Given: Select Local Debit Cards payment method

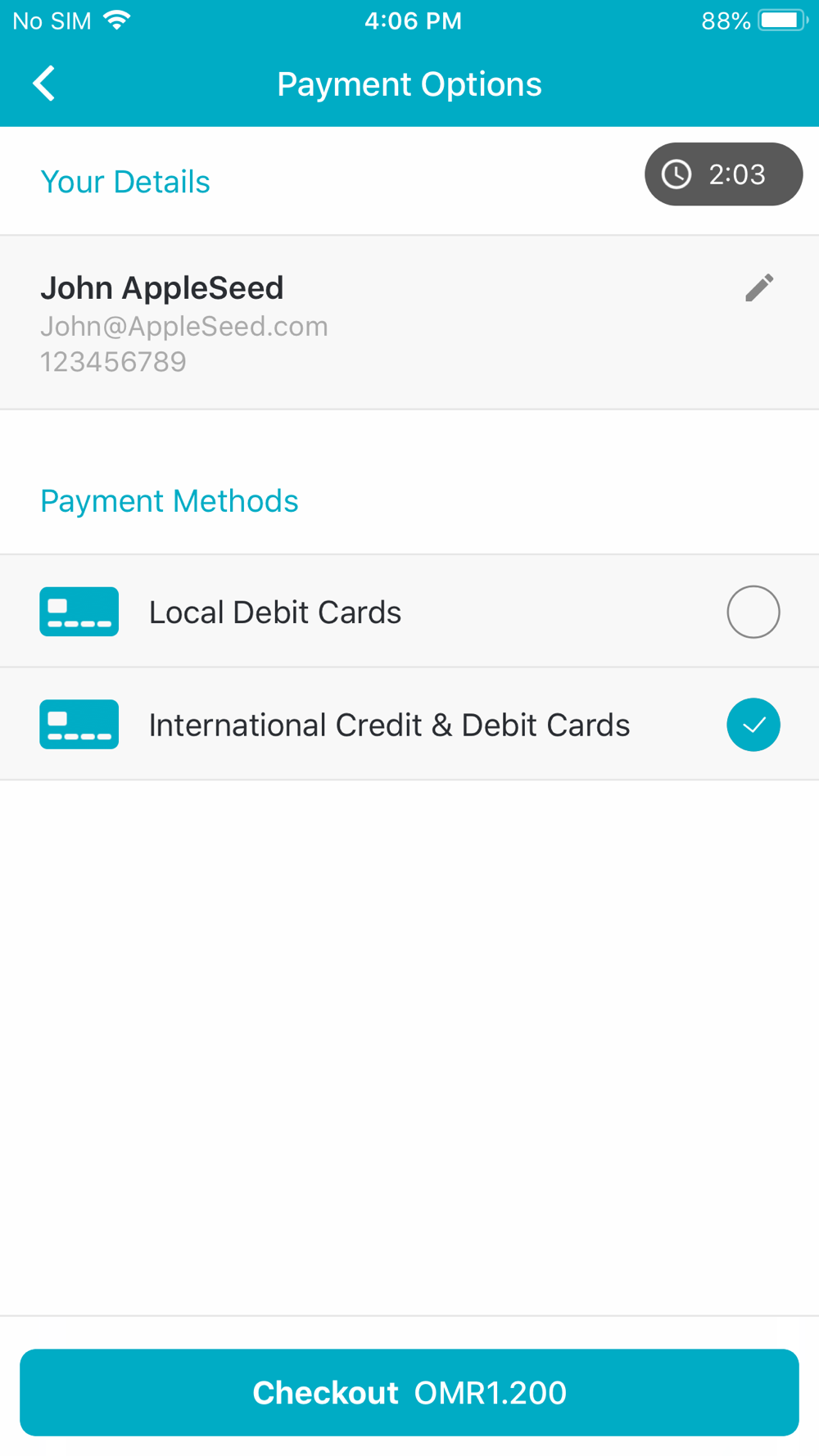Looking at the screenshot, I should click(409, 611).
